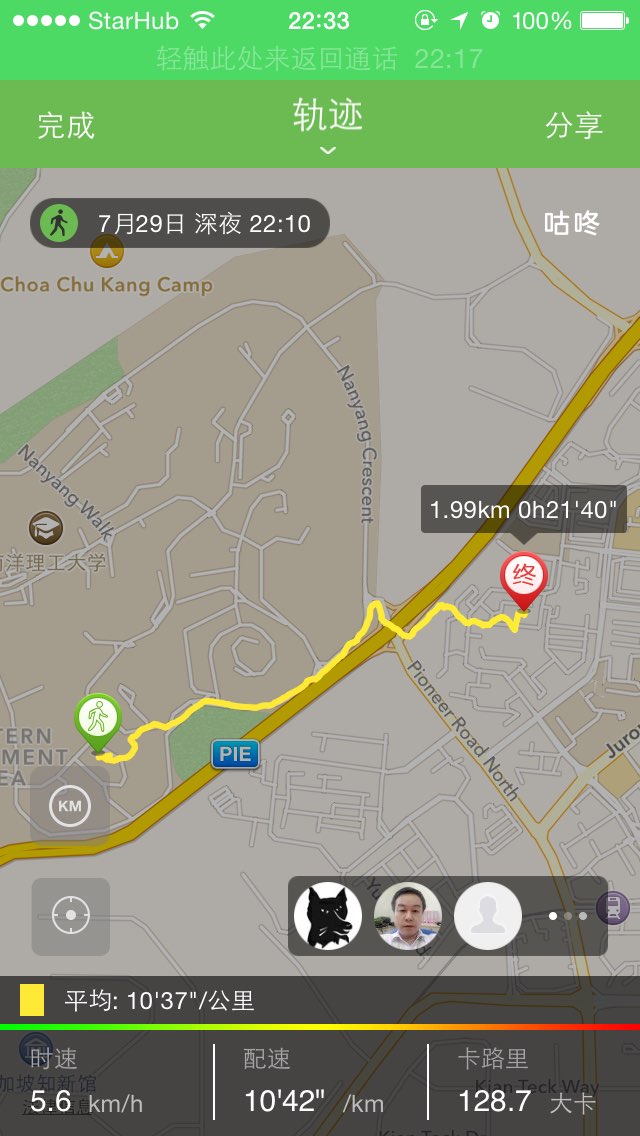Tap the red 终 finish marker
Screen dimensions: 640x1136
[524, 580]
